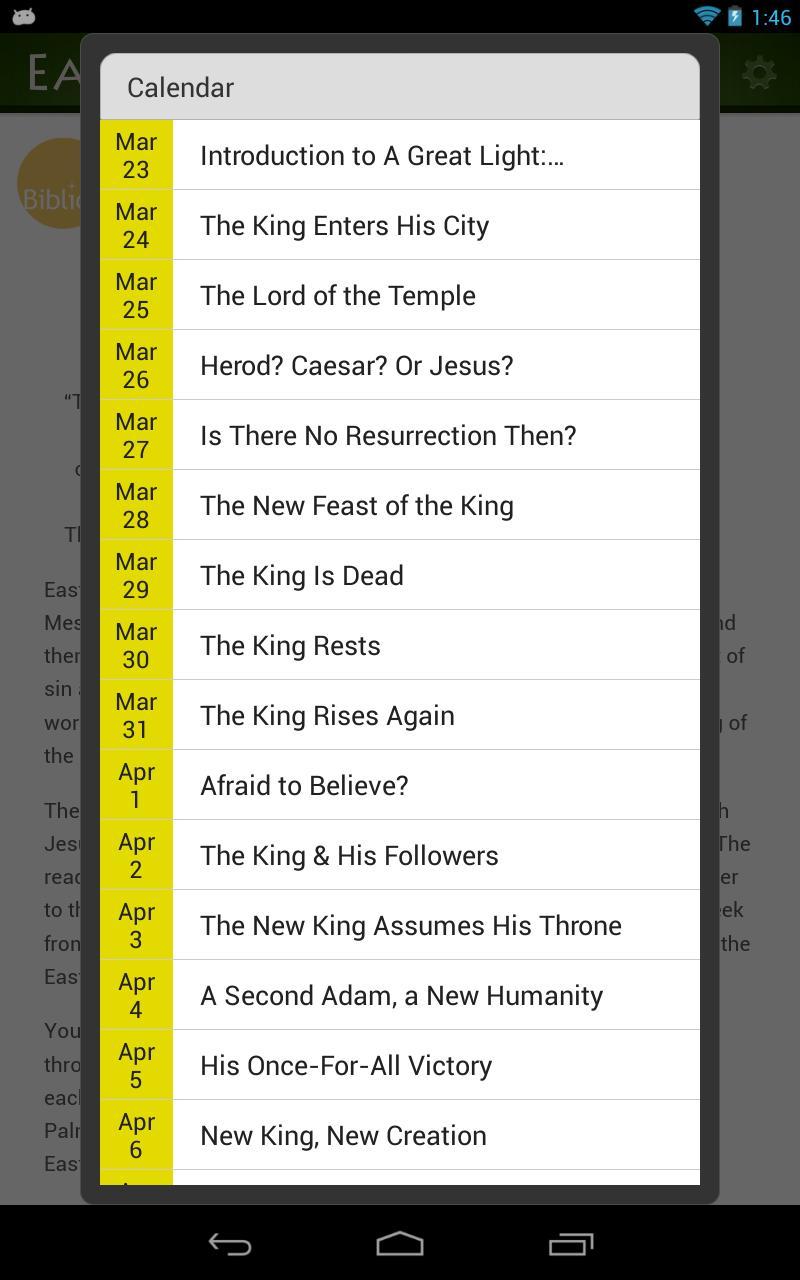Open The King Is Dead reading

pyautogui.click(x=400, y=575)
